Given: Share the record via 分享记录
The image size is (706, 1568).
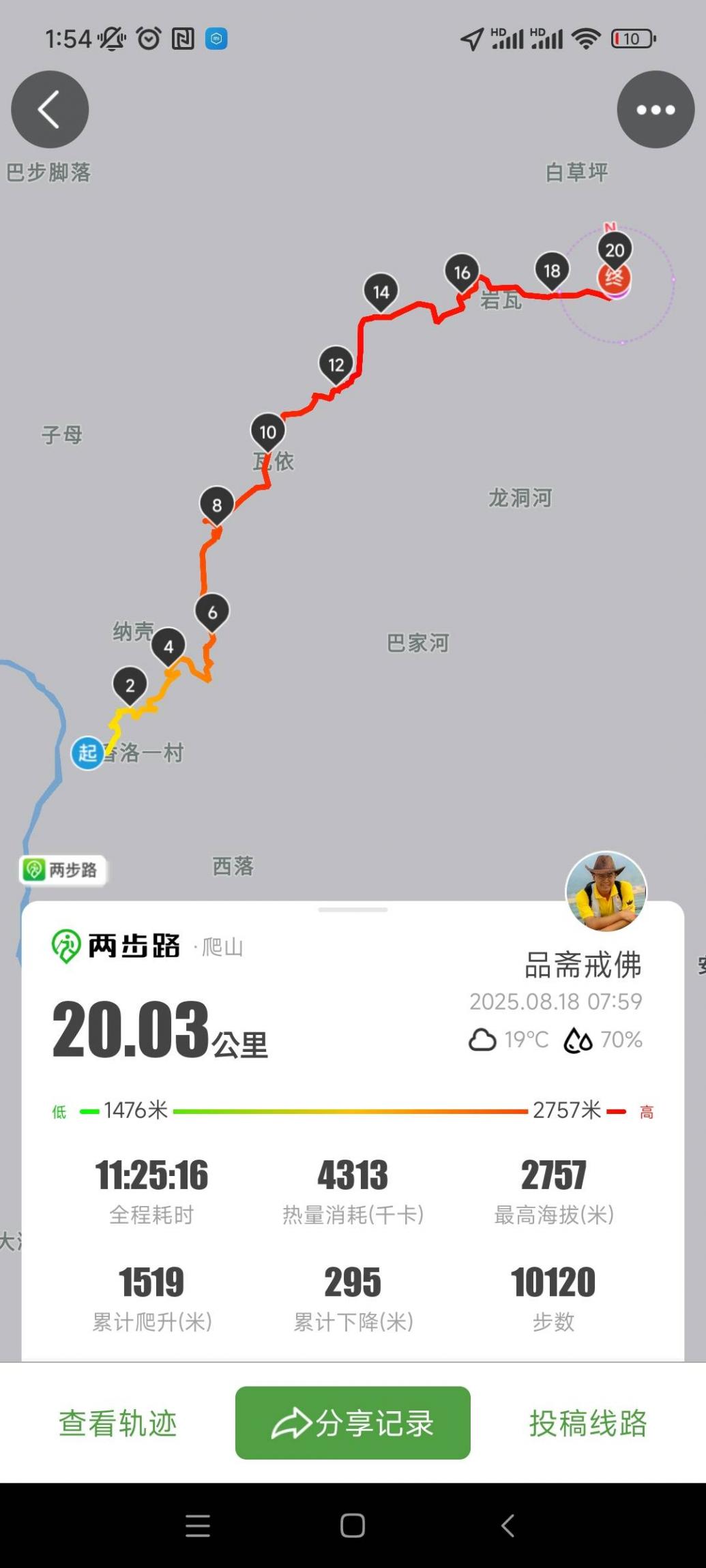Looking at the screenshot, I should [353, 1423].
